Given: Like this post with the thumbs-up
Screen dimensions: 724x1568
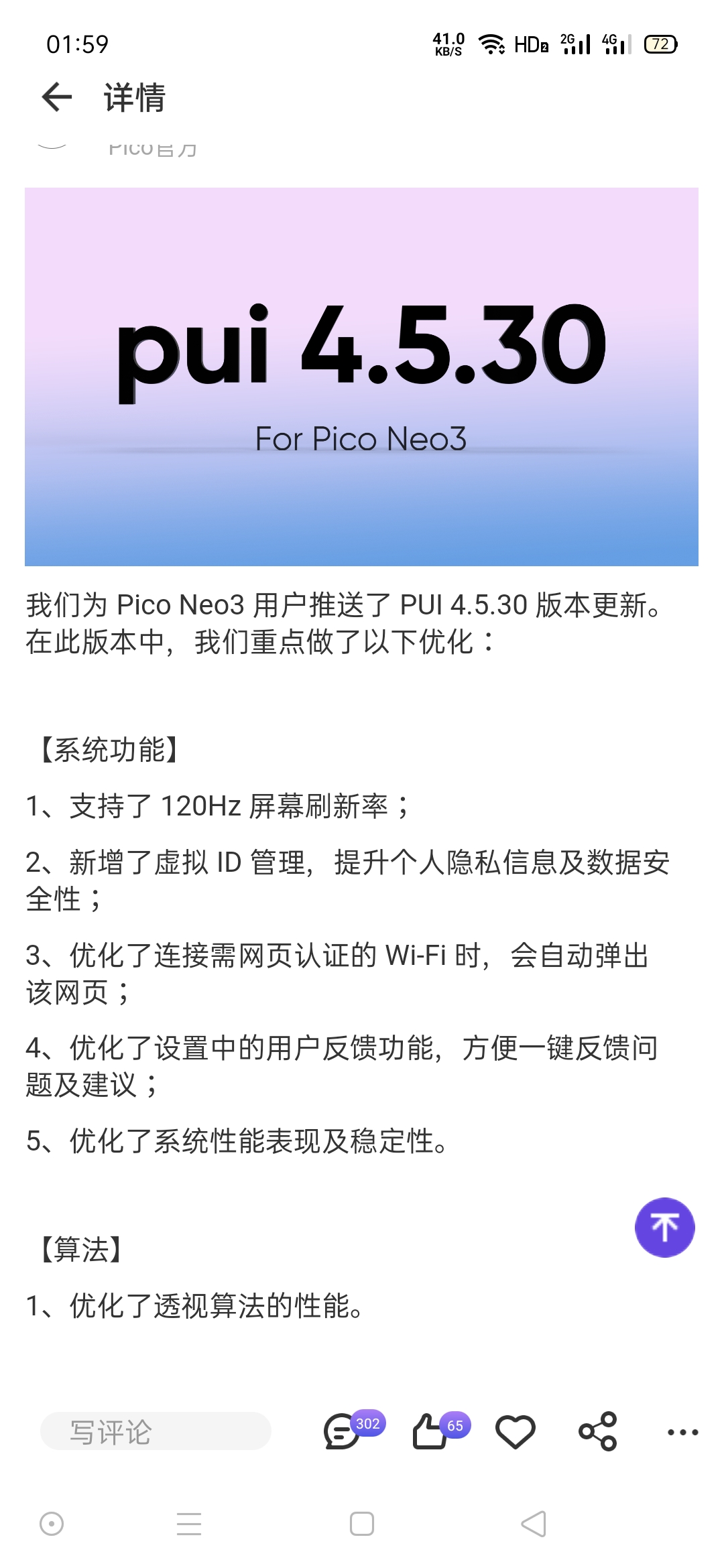Looking at the screenshot, I should coord(431,1432).
